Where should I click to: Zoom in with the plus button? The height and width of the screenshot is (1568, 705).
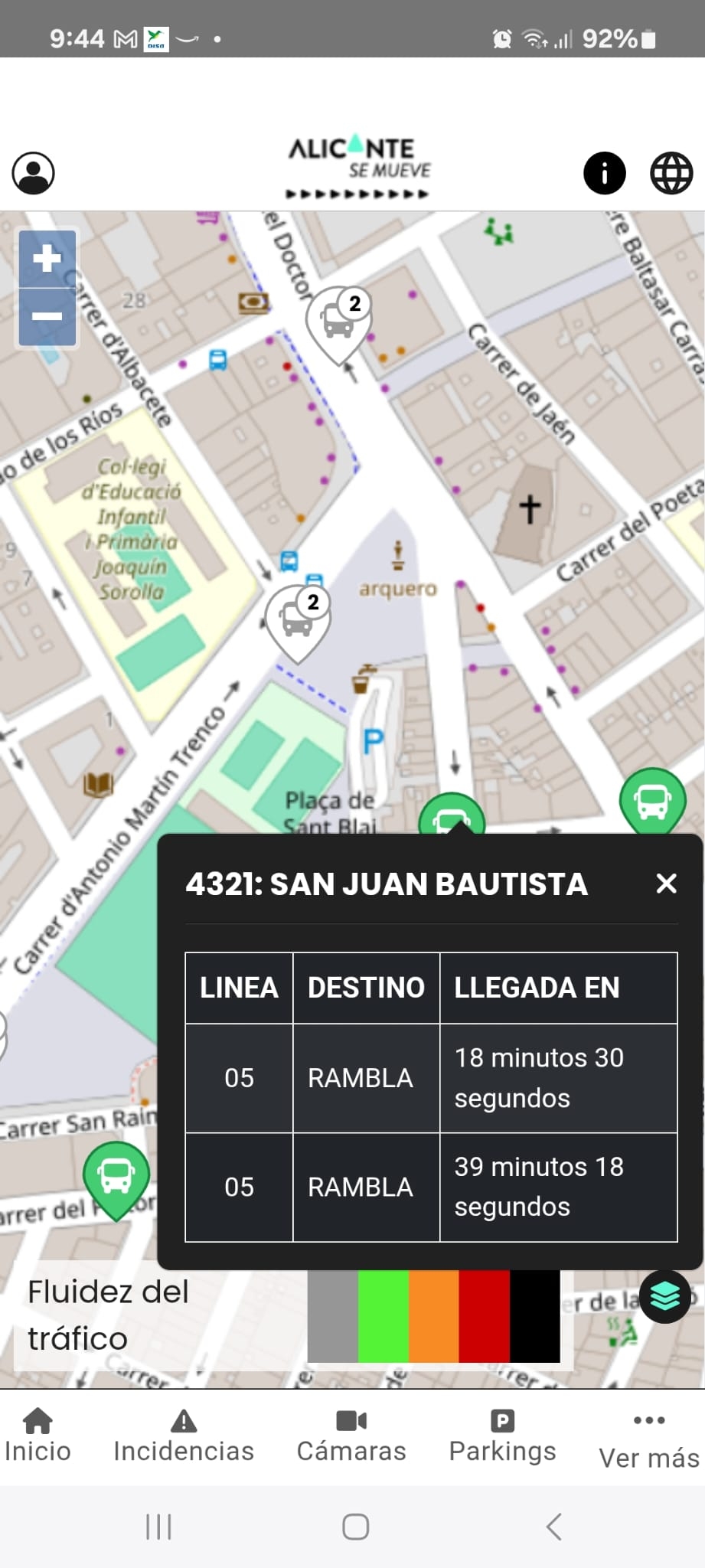(47, 258)
